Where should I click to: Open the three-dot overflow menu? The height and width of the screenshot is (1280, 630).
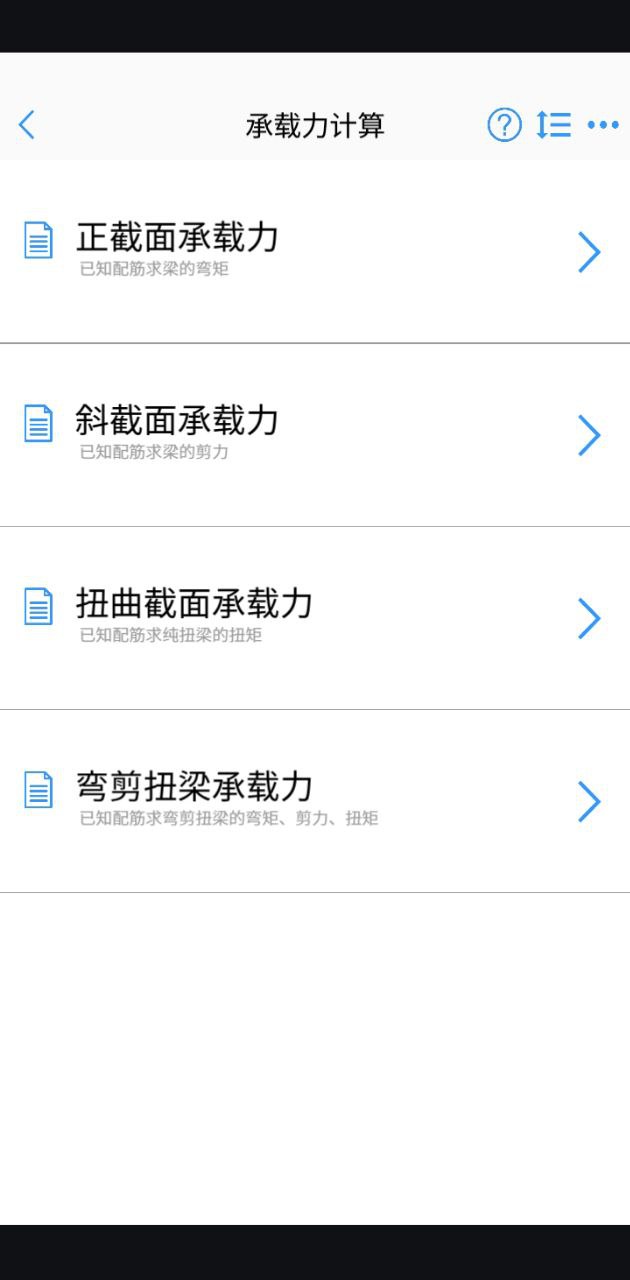[603, 125]
